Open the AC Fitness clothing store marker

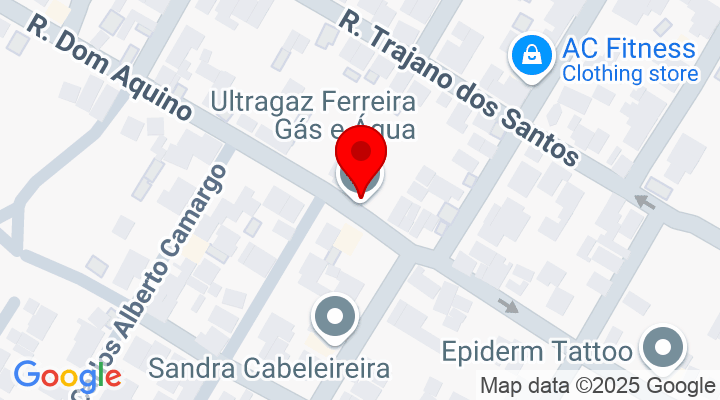pos(532,54)
